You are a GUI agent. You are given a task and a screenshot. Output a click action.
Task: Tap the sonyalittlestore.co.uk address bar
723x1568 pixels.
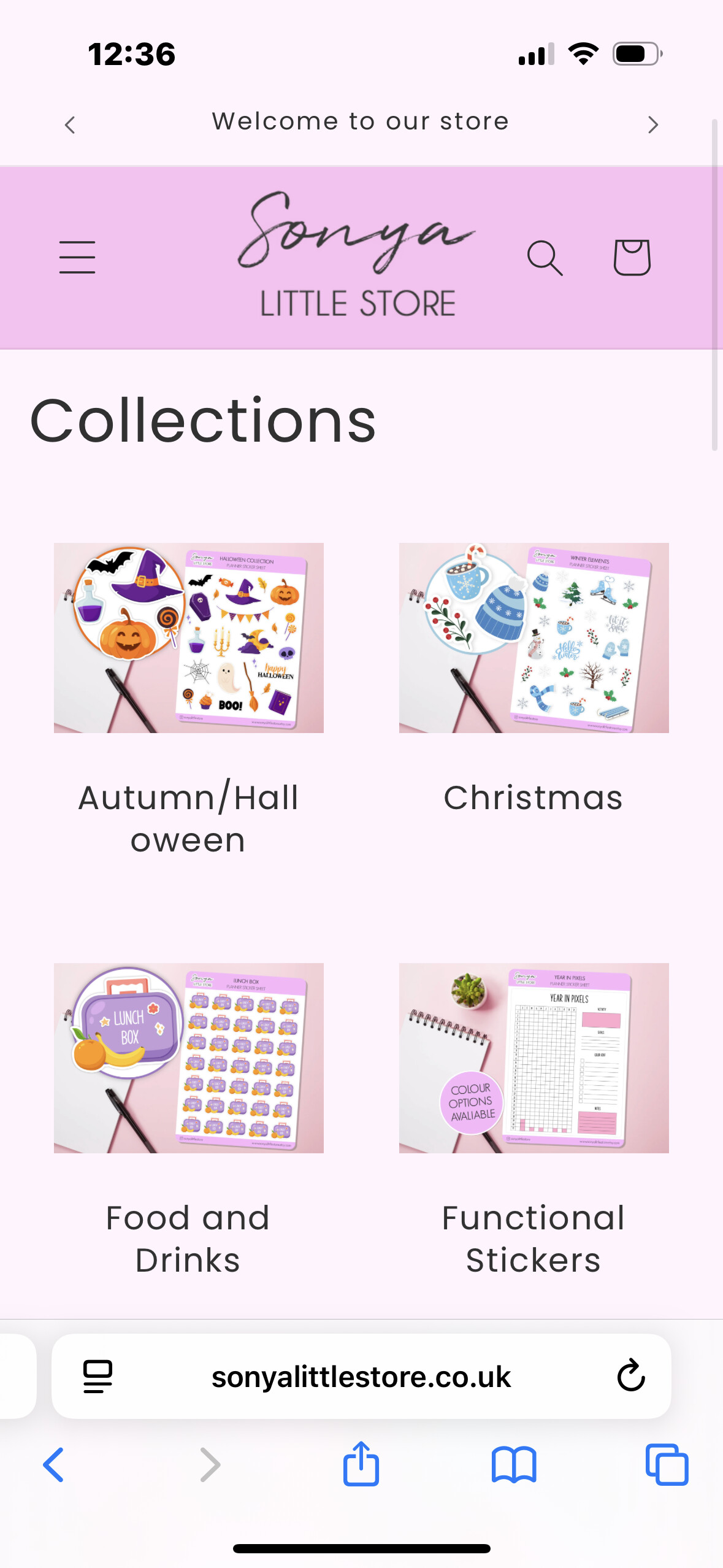click(x=361, y=1377)
